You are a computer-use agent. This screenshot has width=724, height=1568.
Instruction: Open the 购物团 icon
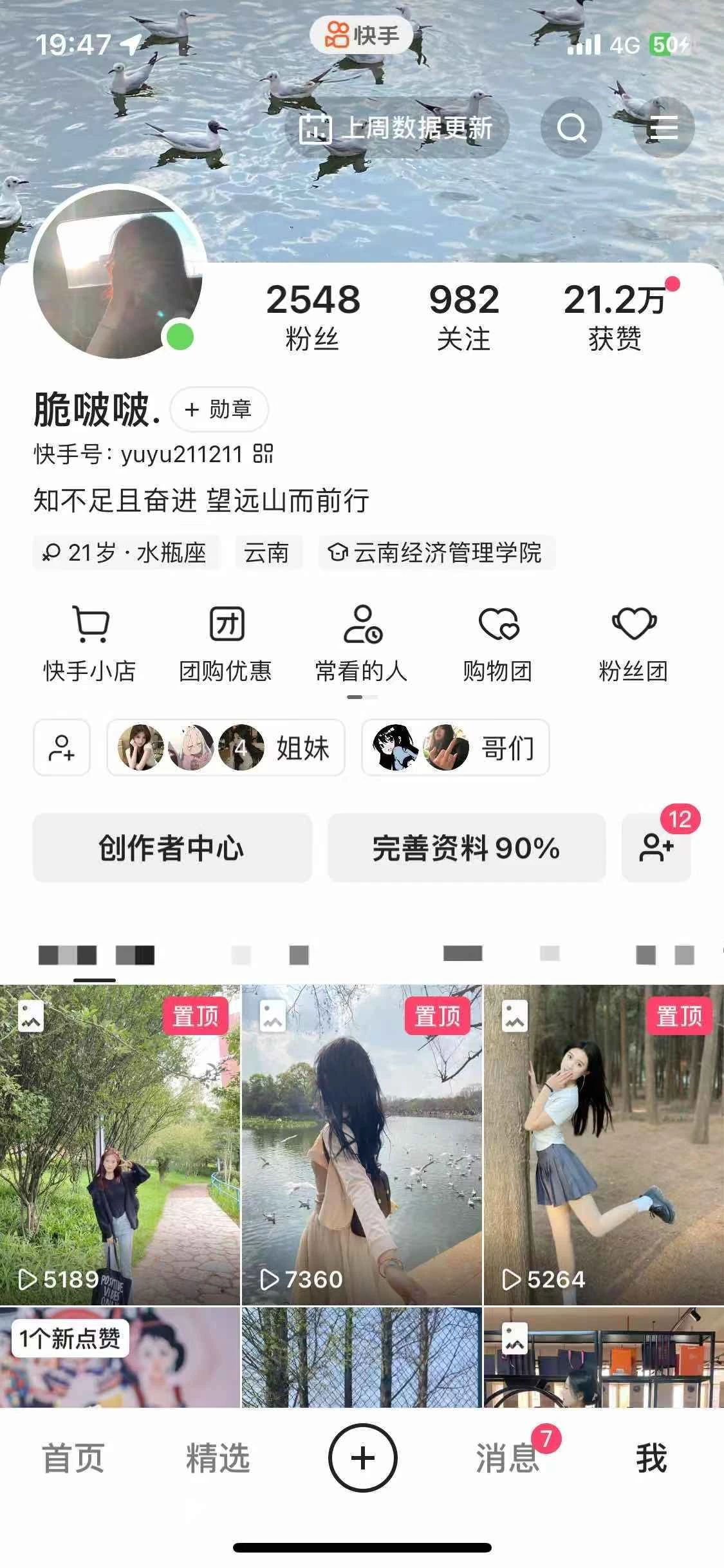499,623
